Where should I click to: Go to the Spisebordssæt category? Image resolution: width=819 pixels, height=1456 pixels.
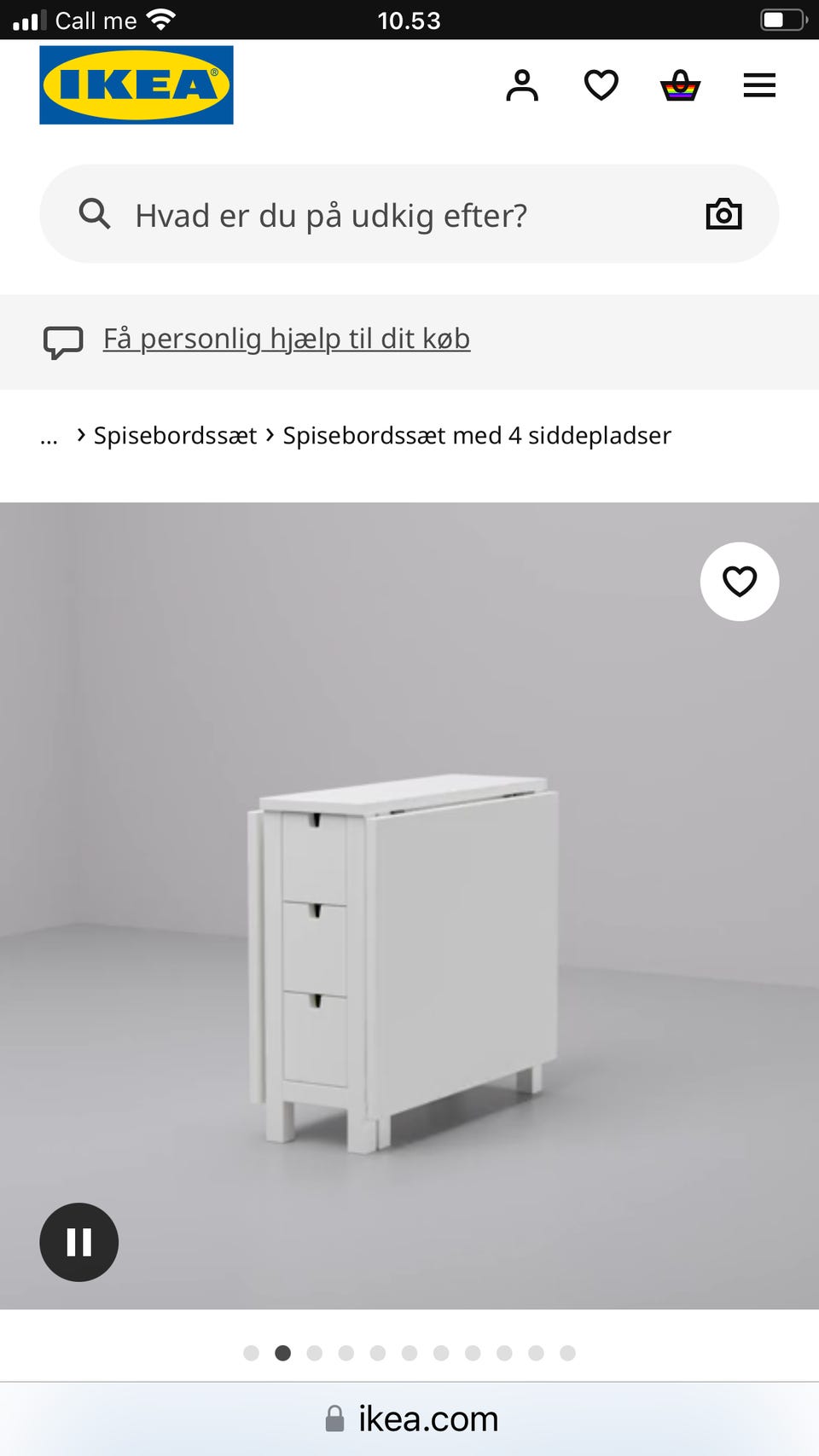(x=174, y=435)
